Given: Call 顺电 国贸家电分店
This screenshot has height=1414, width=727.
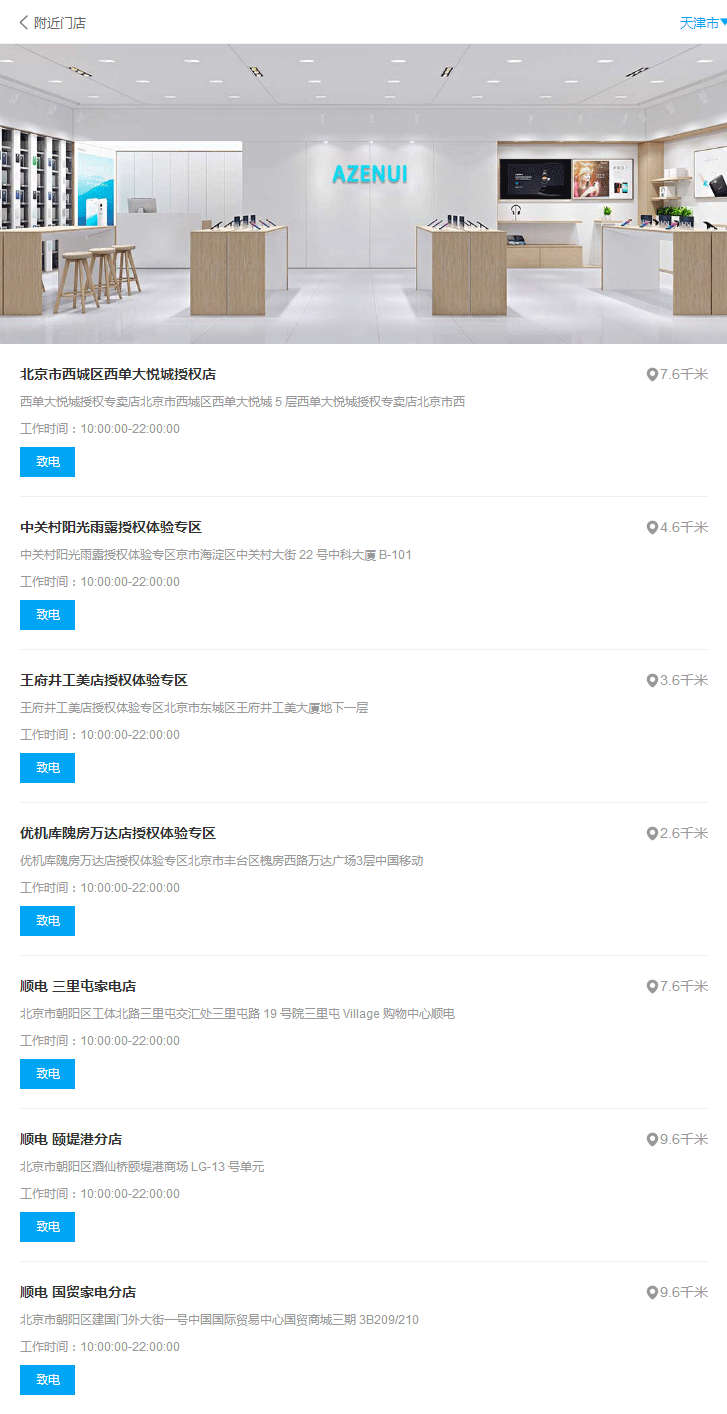Looking at the screenshot, I should 47,1380.
